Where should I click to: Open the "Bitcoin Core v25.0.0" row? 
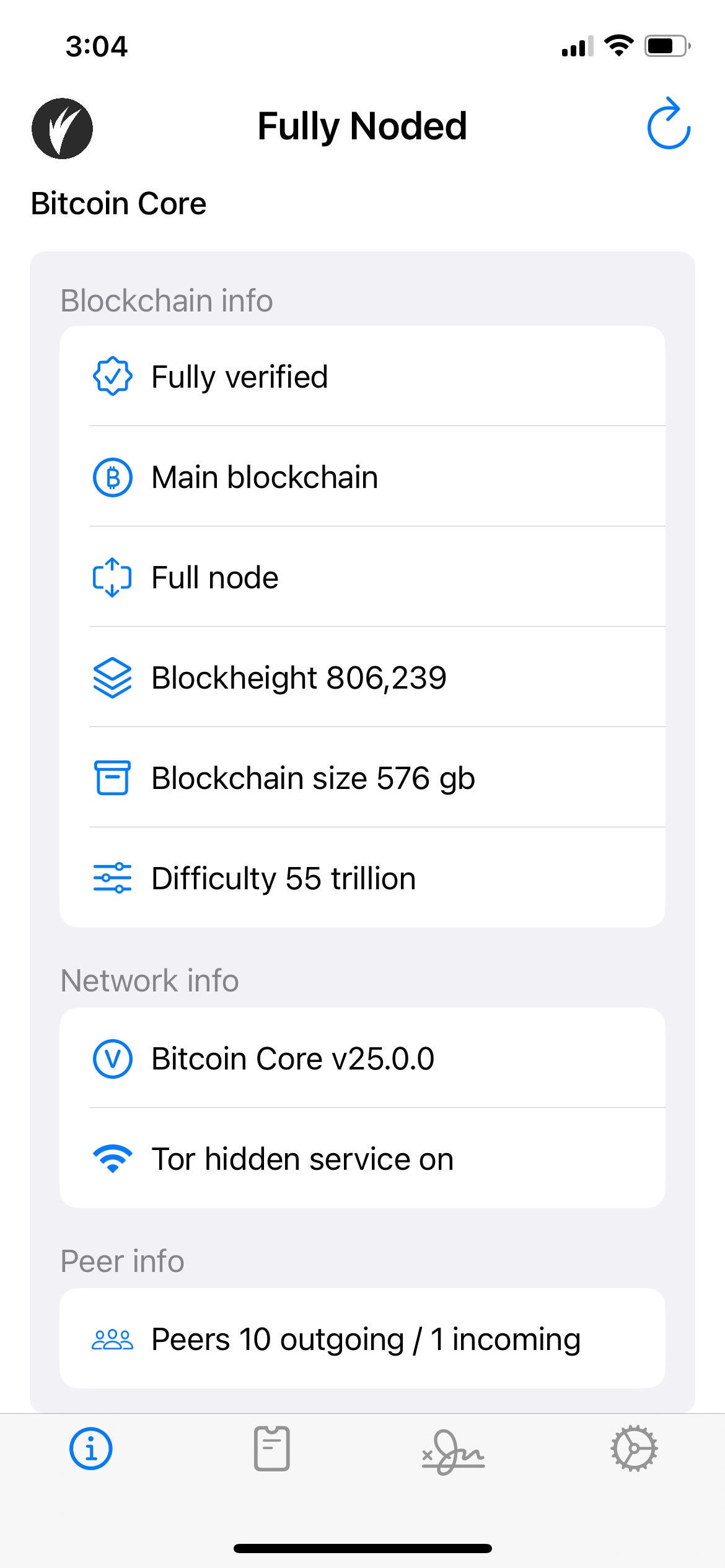tap(362, 1058)
